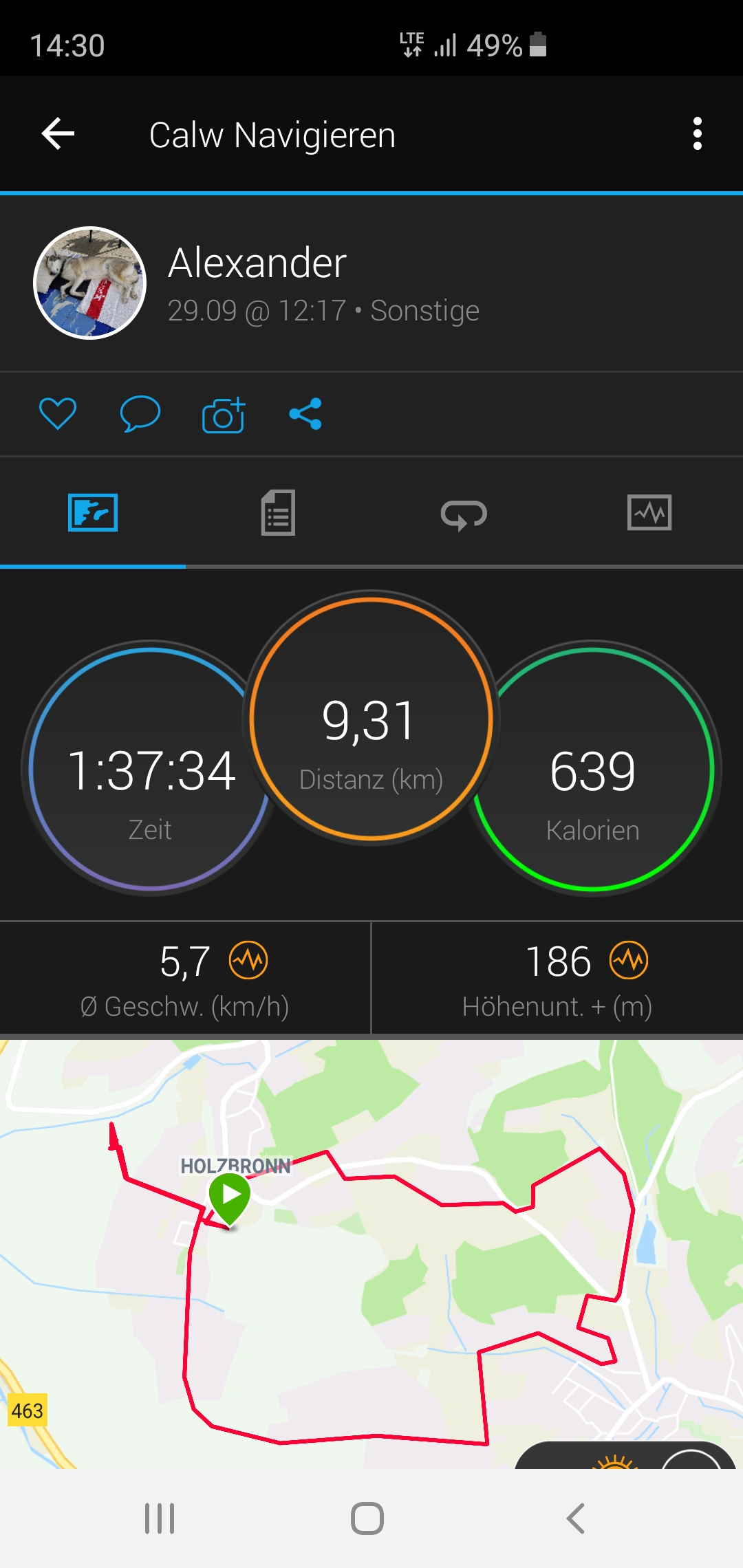Tap the system home button
This screenshot has height=1568, width=743.
click(x=367, y=1518)
